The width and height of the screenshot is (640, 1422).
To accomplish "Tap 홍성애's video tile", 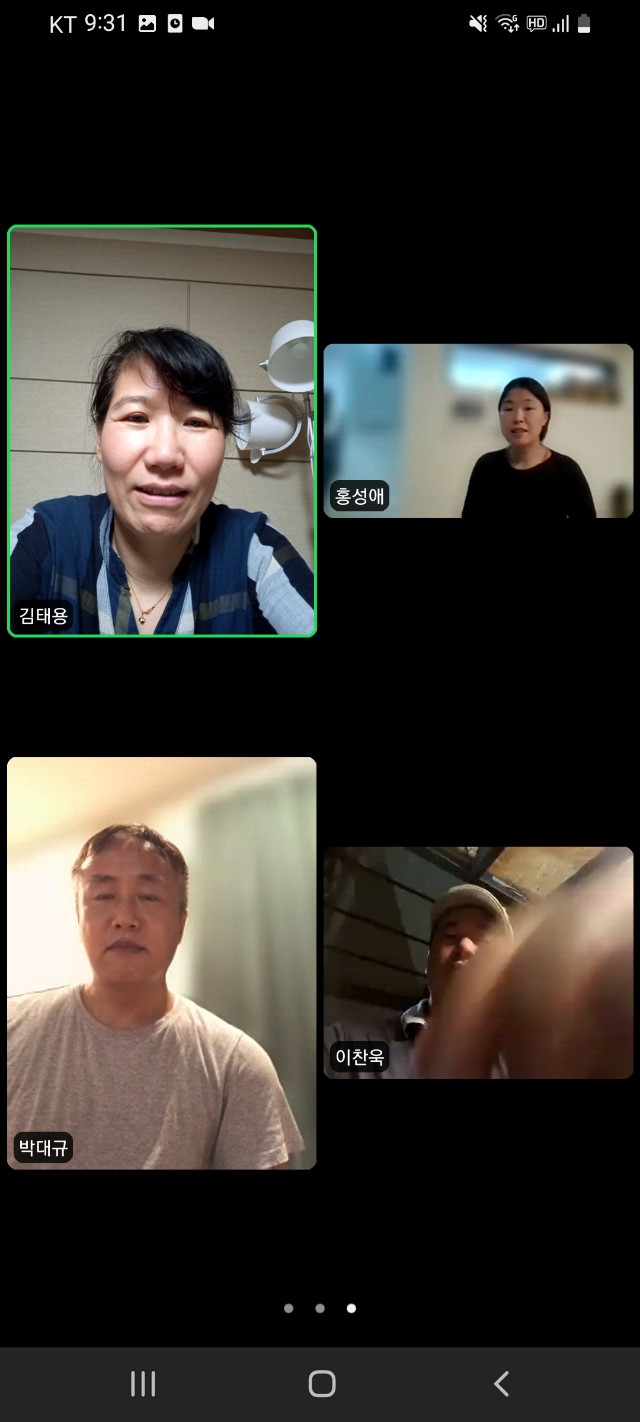I will [x=478, y=431].
